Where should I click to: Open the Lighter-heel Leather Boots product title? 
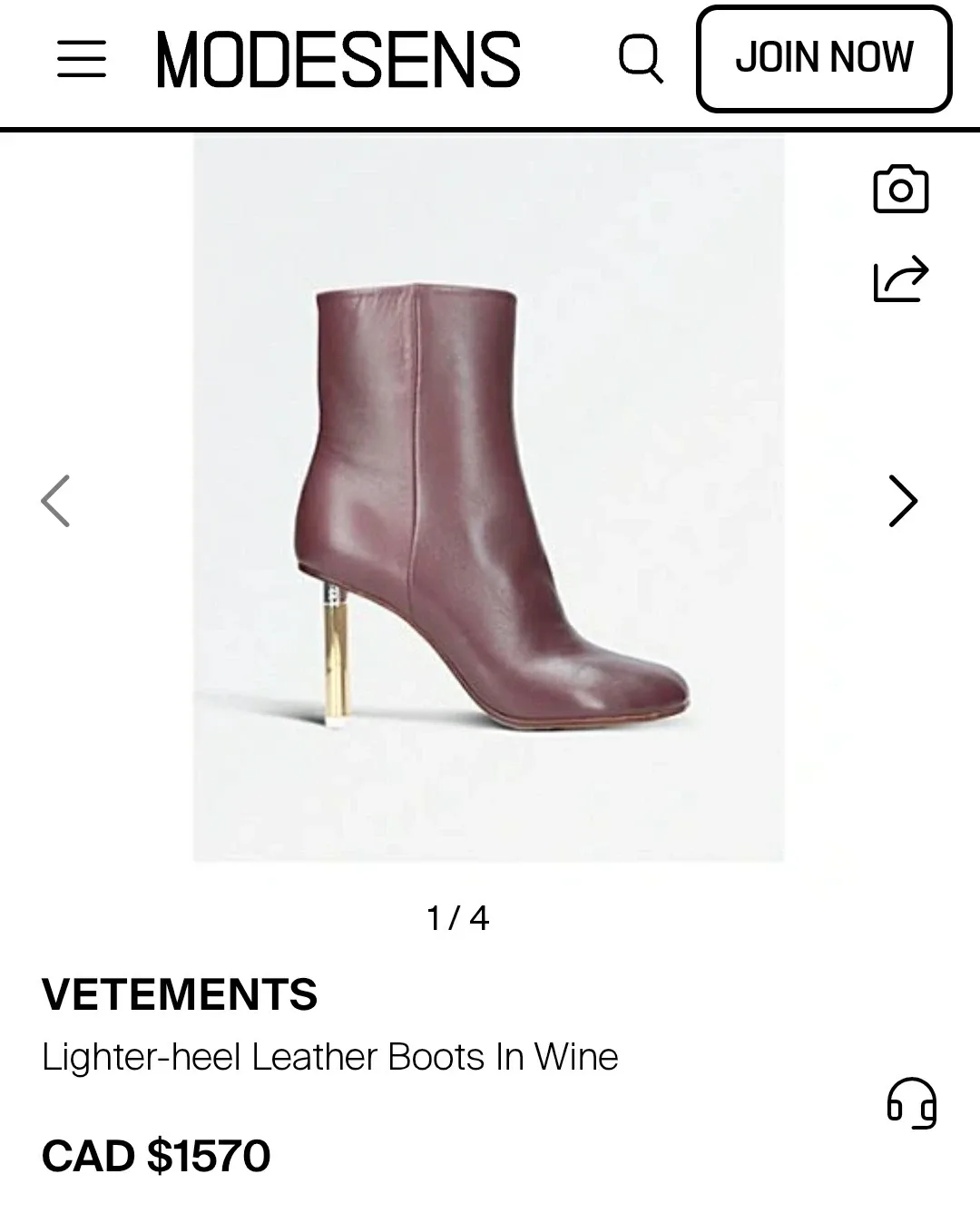[330, 1055]
